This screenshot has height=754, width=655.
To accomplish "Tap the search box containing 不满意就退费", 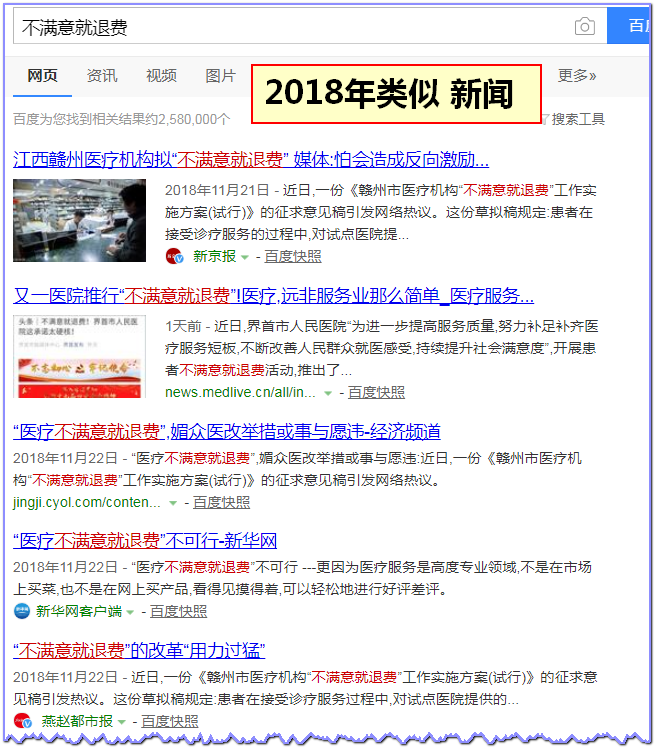I will (x=290, y=27).
